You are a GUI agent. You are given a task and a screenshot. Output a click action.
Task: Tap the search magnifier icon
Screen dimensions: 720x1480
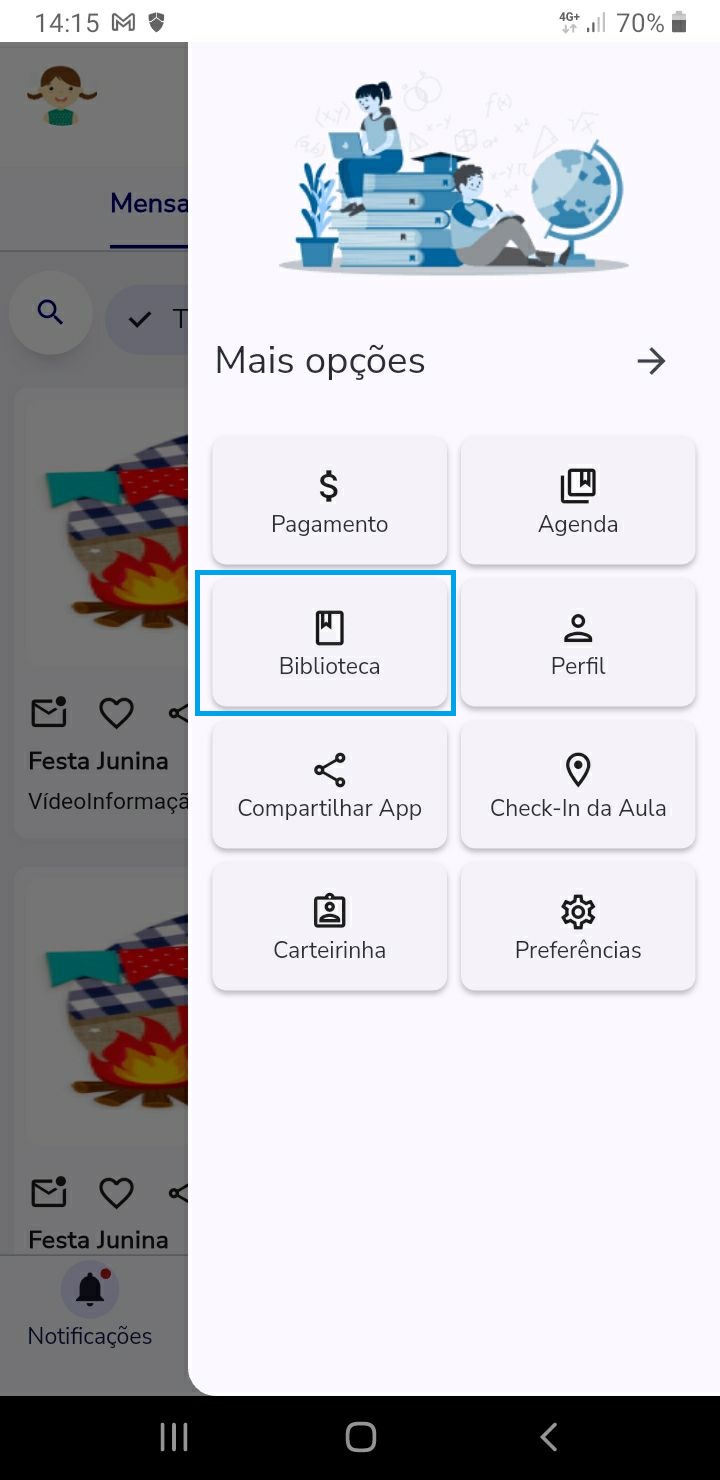tap(50, 312)
